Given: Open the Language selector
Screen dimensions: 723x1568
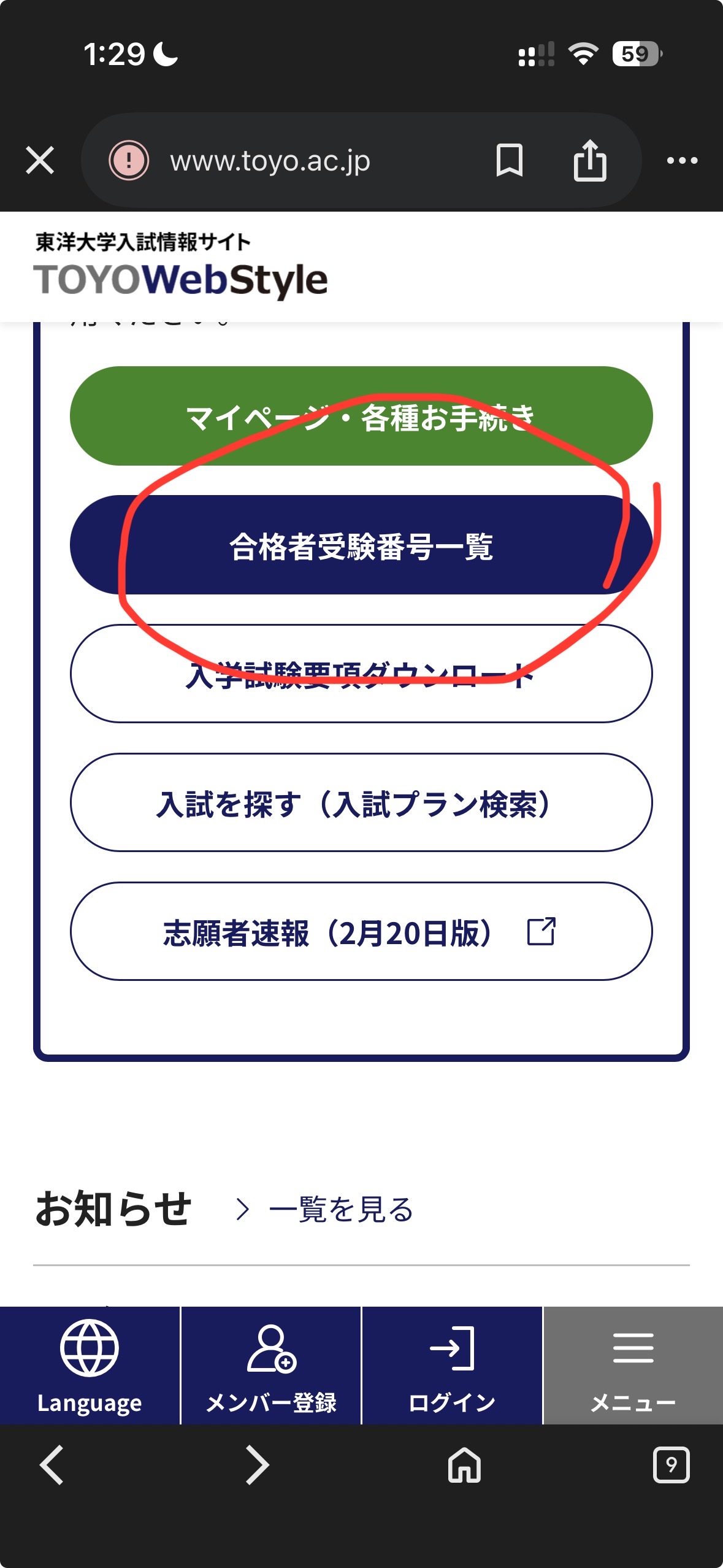Looking at the screenshot, I should click(90, 1366).
